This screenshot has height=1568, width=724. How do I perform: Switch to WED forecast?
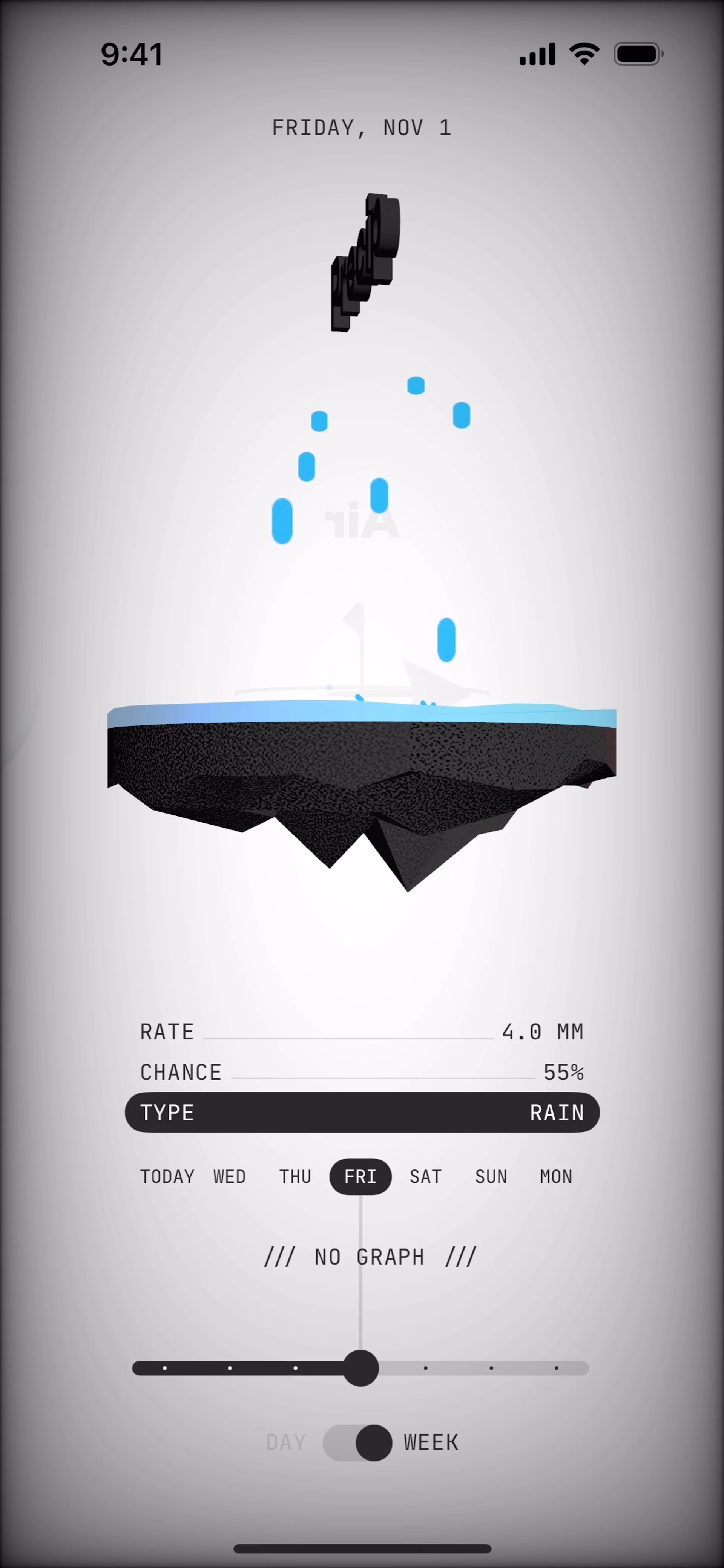(x=230, y=1177)
